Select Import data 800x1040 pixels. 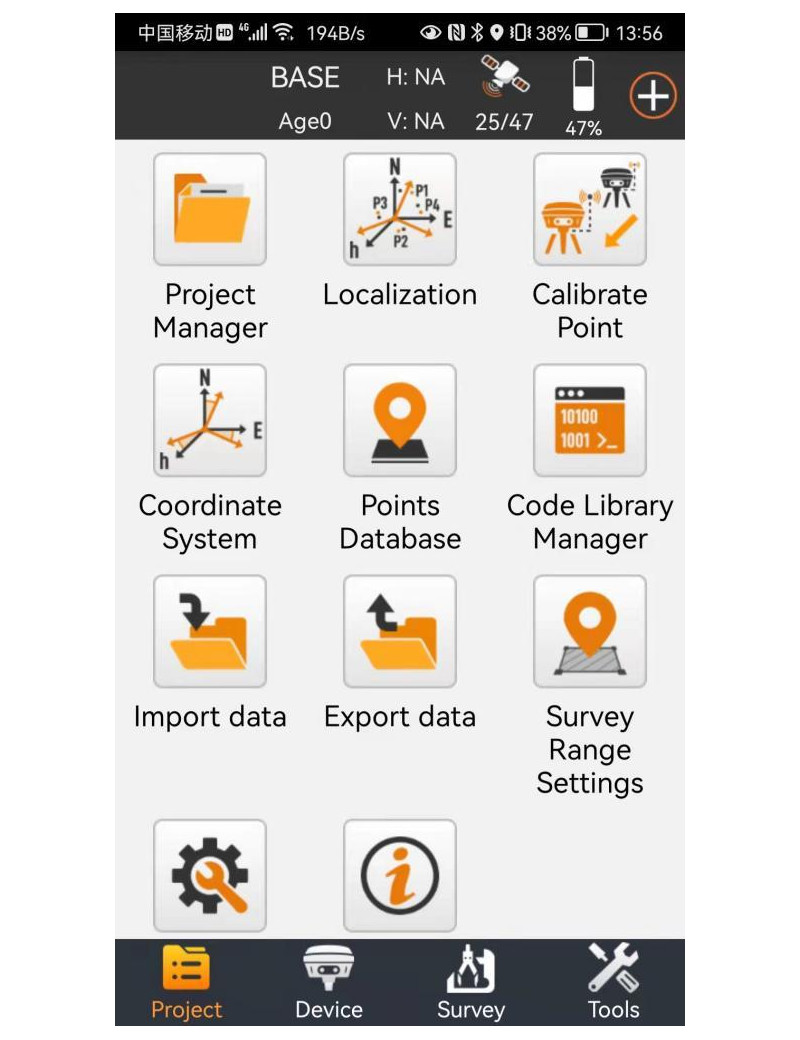pos(210,631)
